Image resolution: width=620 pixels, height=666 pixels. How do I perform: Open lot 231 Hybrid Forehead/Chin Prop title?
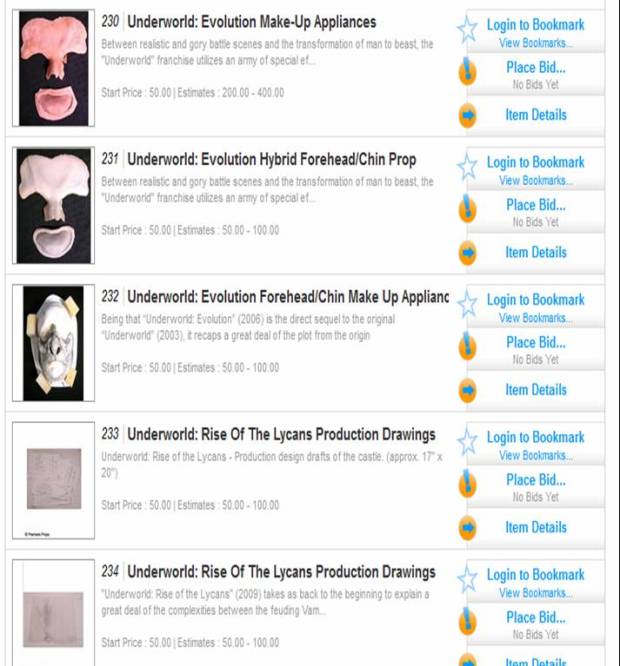point(271,160)
